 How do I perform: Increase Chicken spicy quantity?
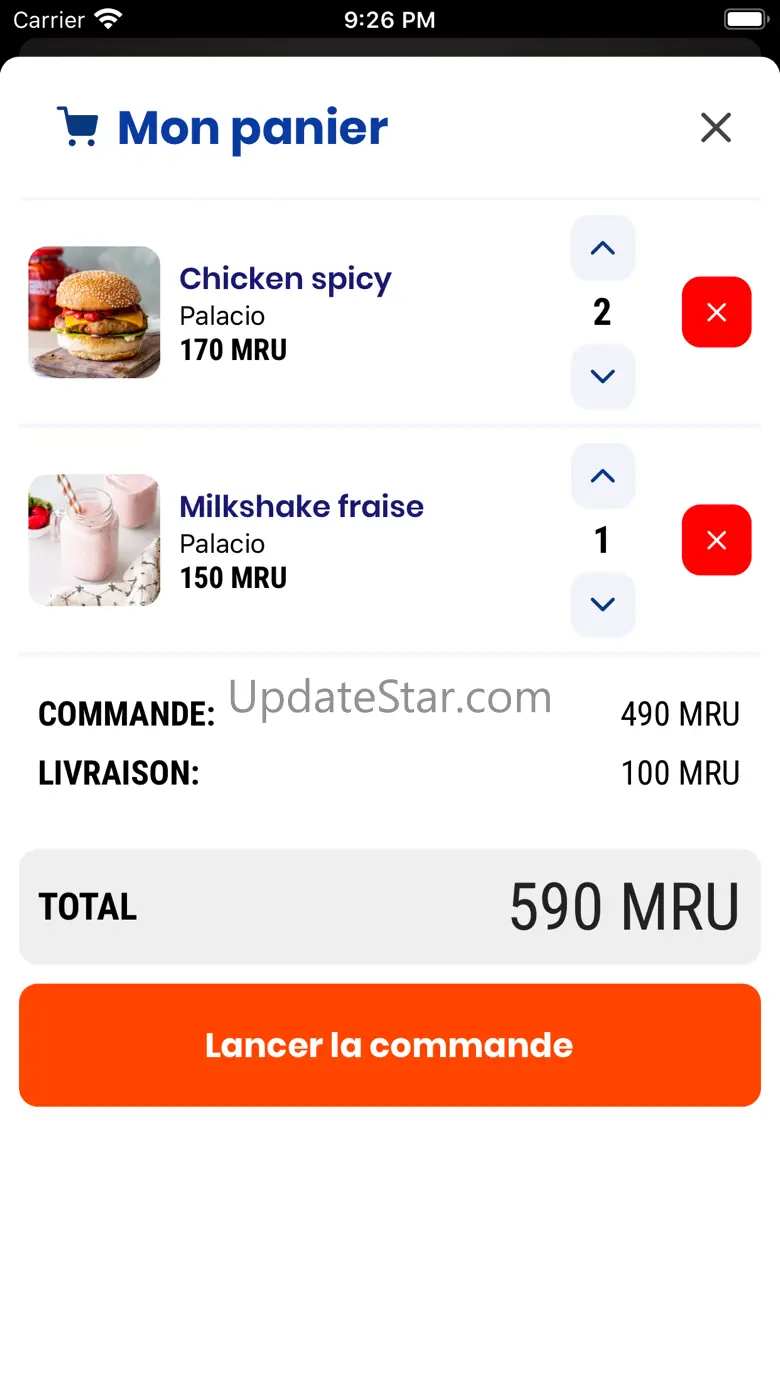(x=602, y=248)
